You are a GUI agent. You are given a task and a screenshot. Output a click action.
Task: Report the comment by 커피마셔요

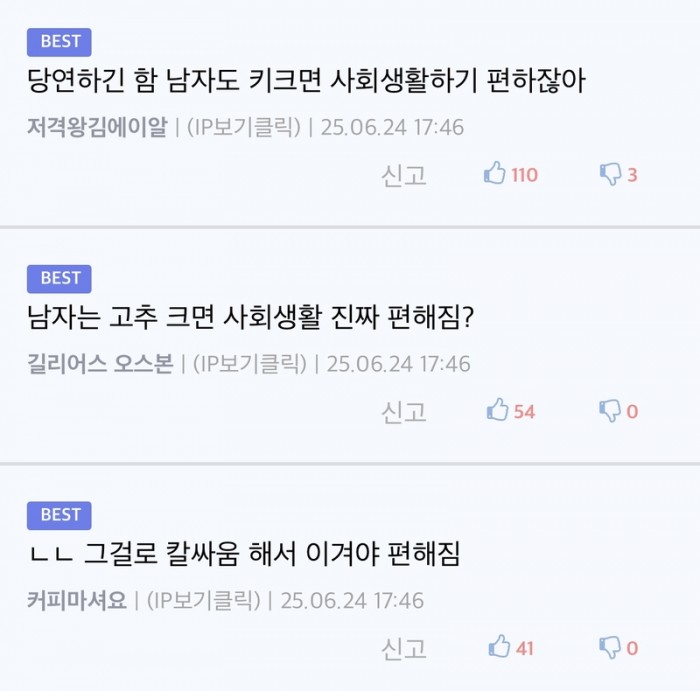coord(404,648)
